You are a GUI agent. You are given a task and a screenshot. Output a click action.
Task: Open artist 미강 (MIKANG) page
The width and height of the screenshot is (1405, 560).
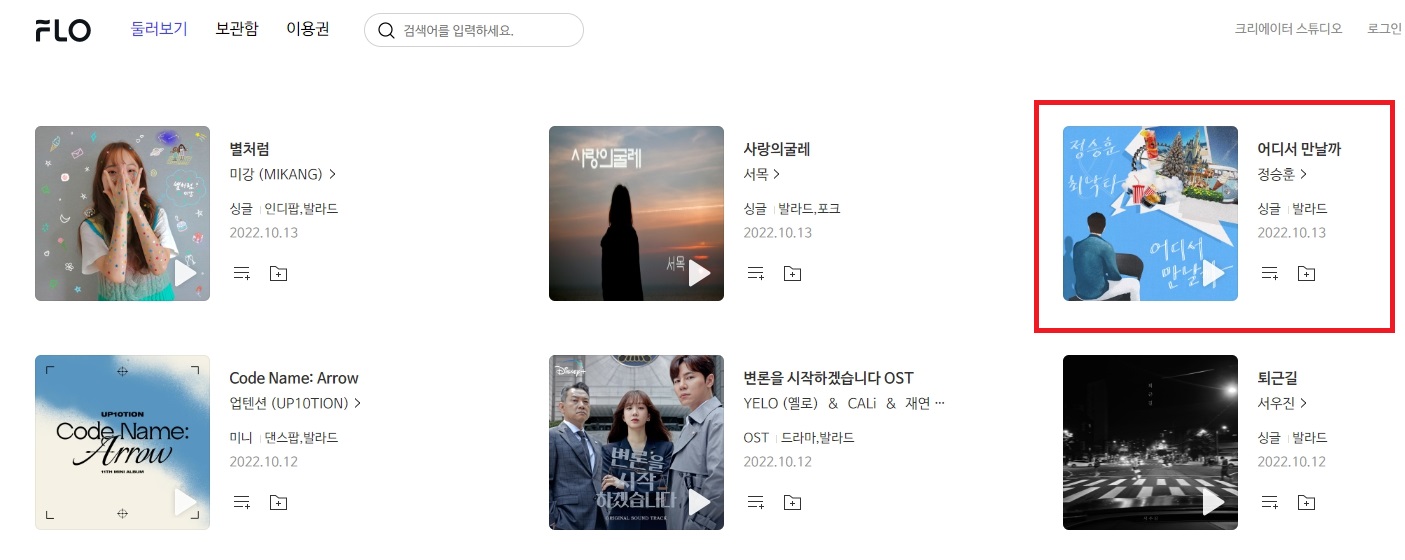(282, 174)
